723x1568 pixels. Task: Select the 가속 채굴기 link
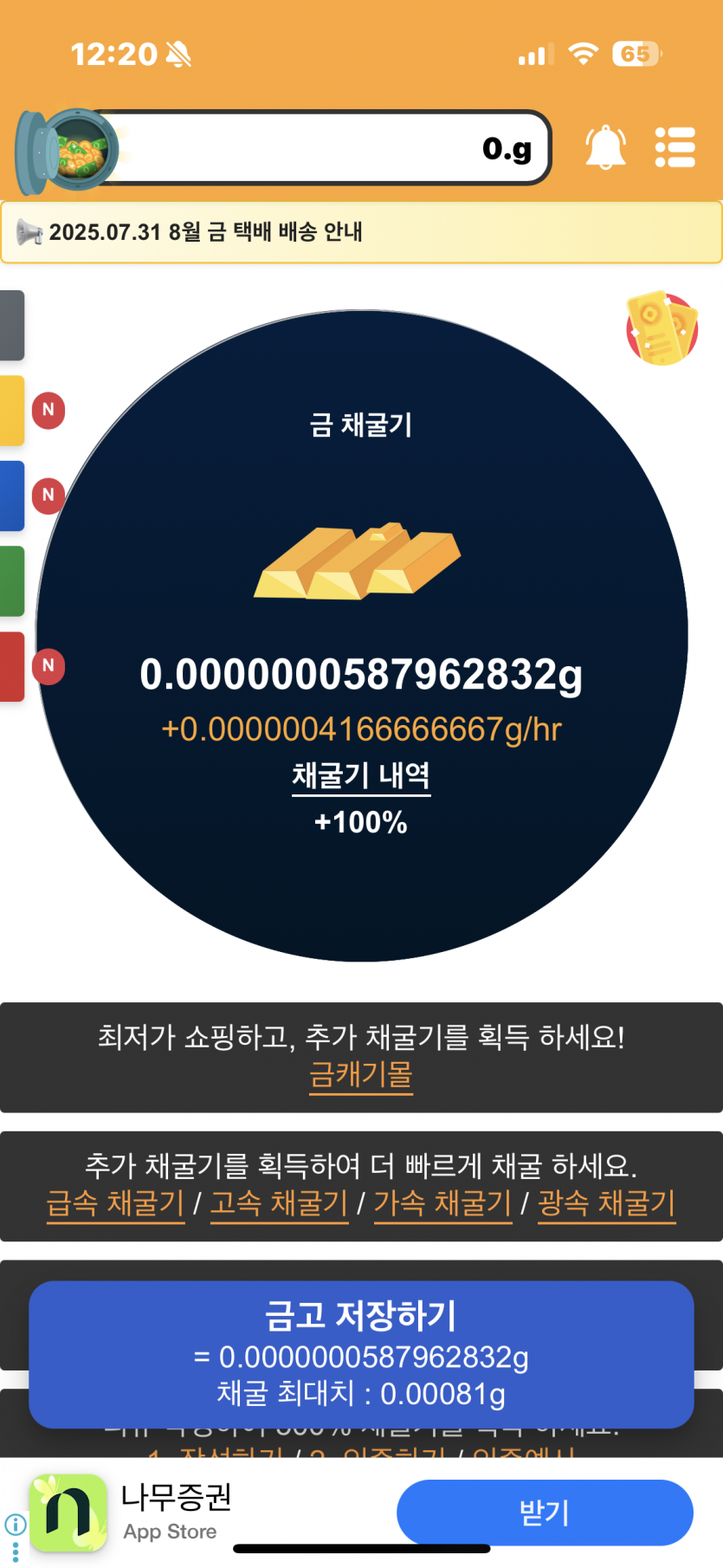click(x=442, y=1203)
